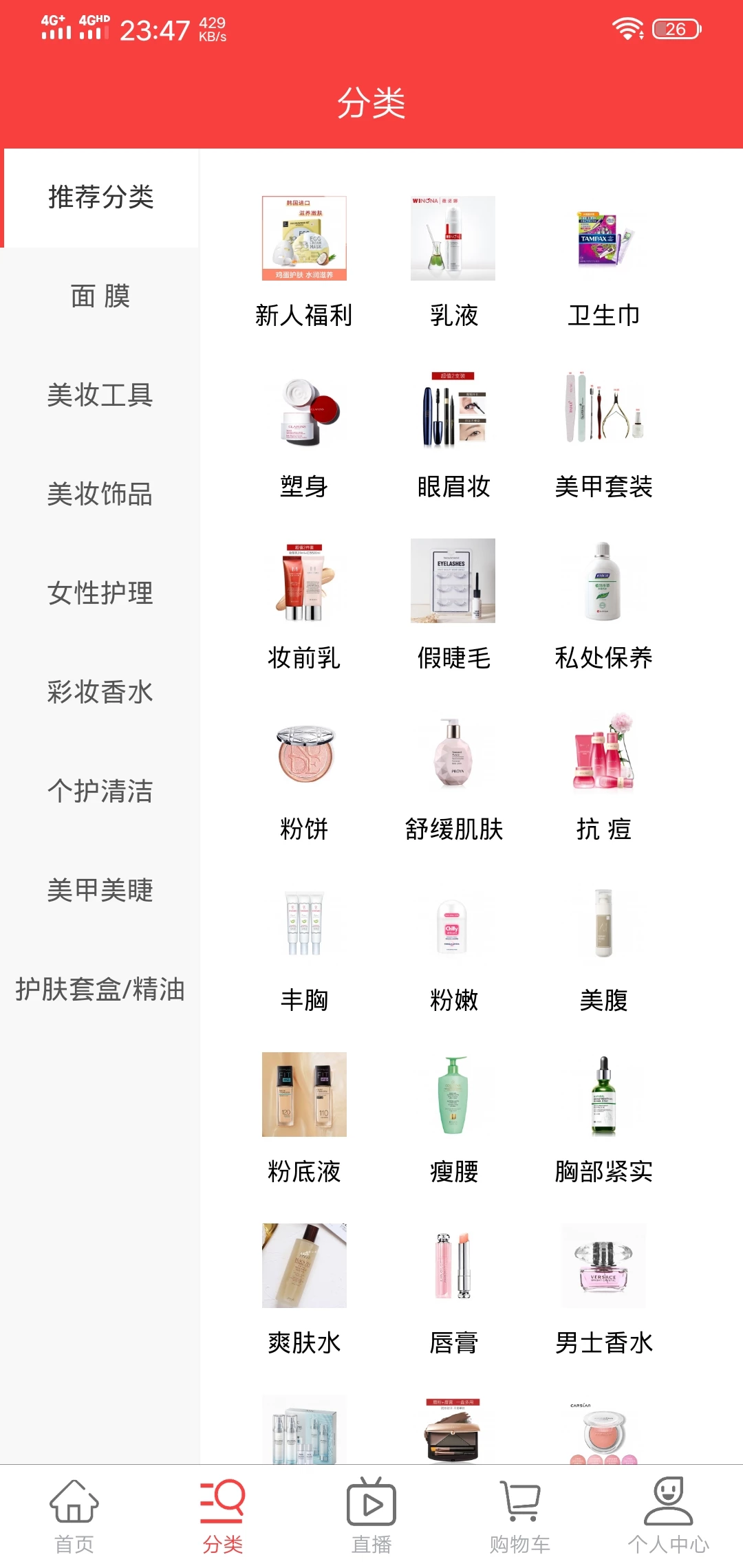Open the 乳液 subcategory

[453, 258]
